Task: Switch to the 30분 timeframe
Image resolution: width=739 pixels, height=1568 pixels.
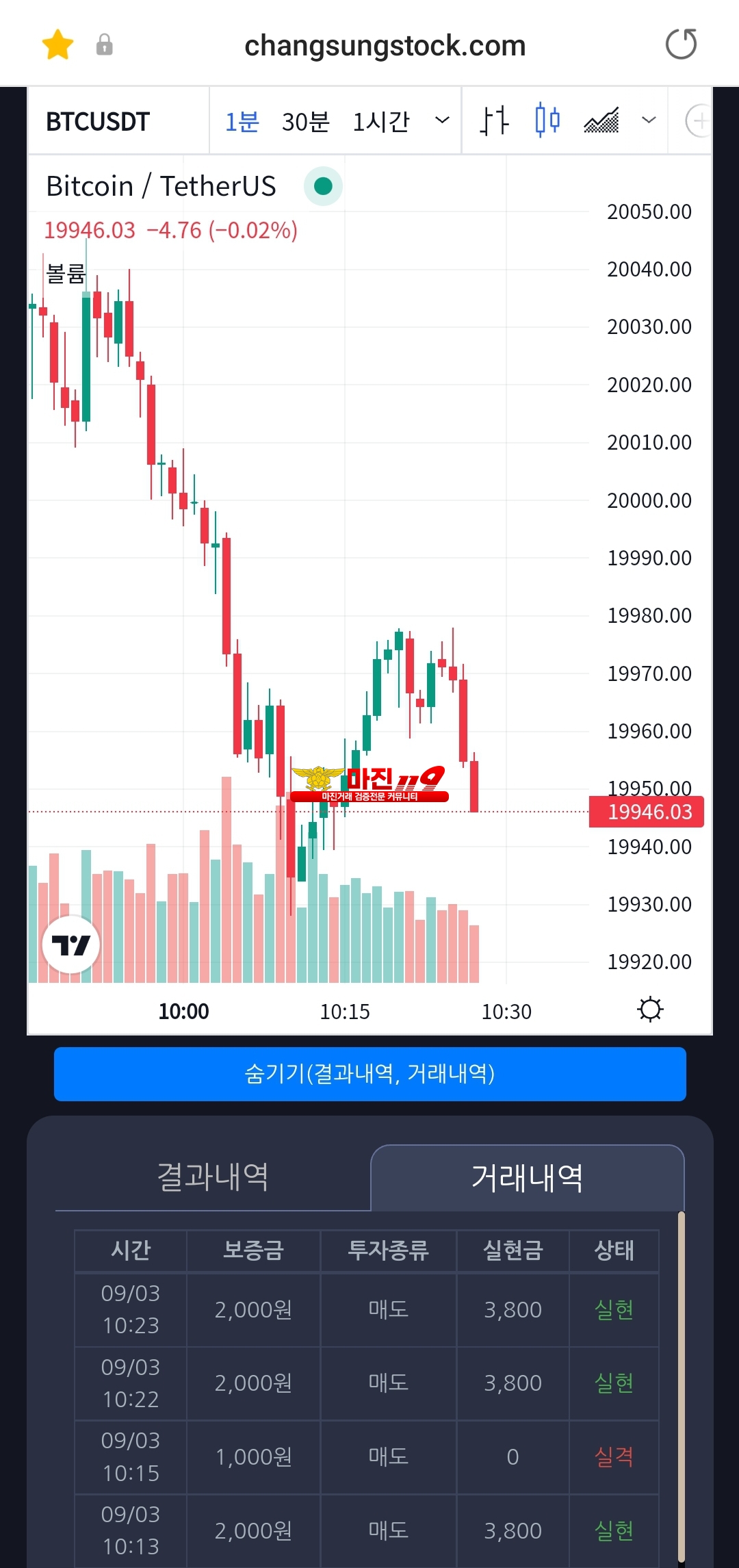Action: 305,122
